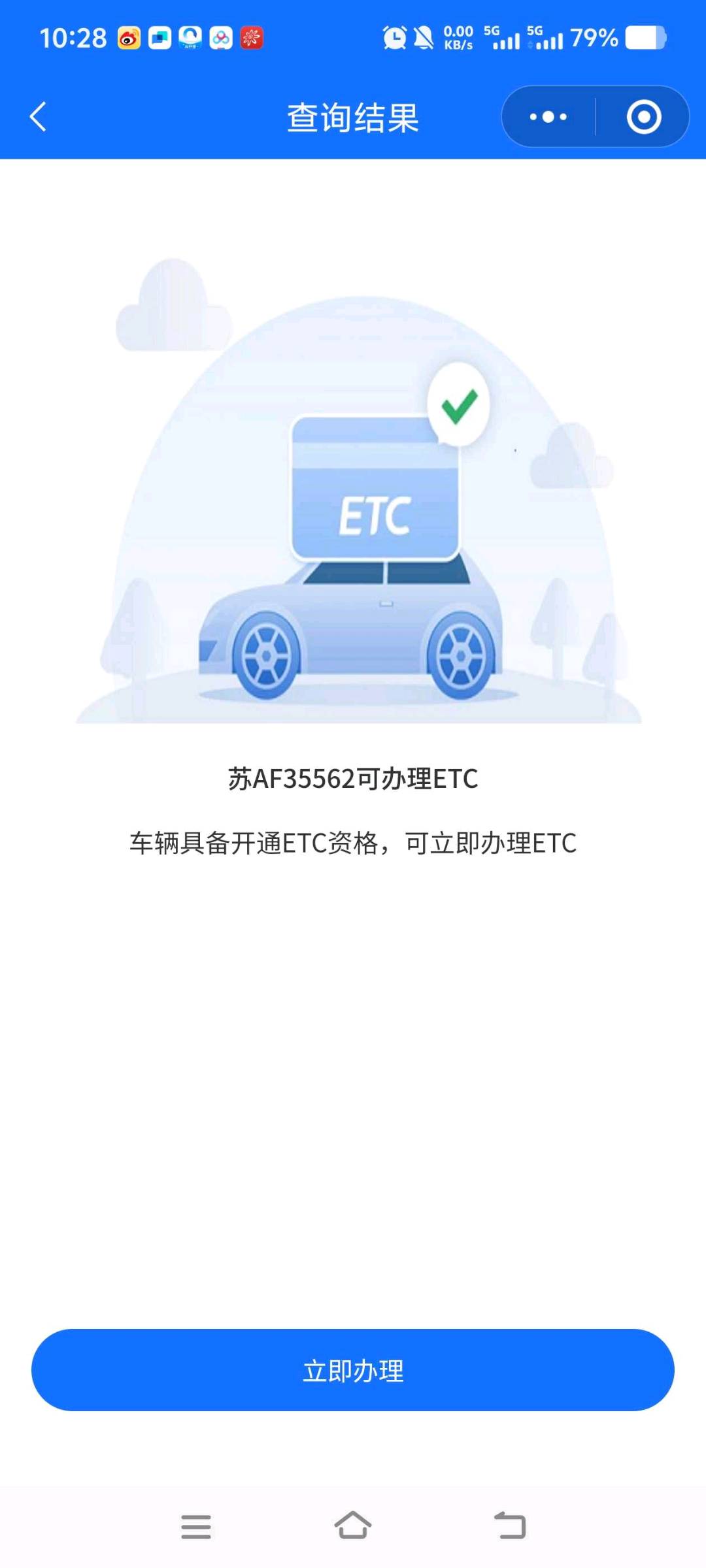
Task: Select the 查询结果 title
Action: [353, 116]
